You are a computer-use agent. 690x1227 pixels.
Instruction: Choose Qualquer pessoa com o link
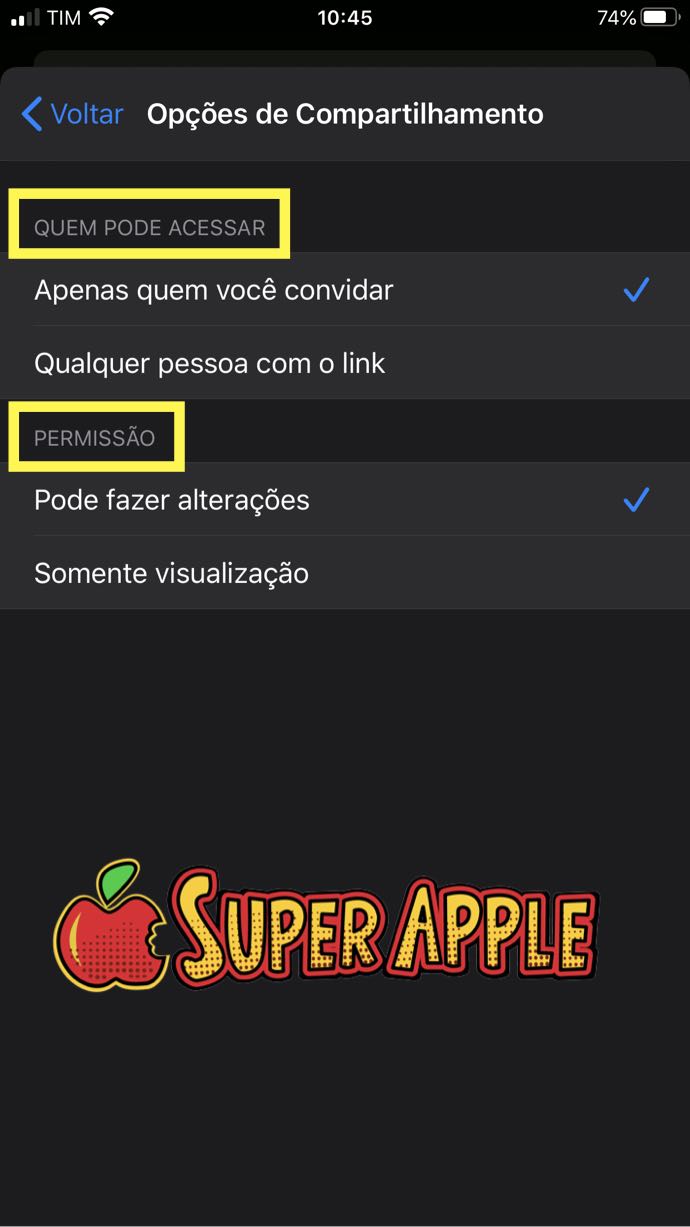pyautogui.click(x=210, y=363)
